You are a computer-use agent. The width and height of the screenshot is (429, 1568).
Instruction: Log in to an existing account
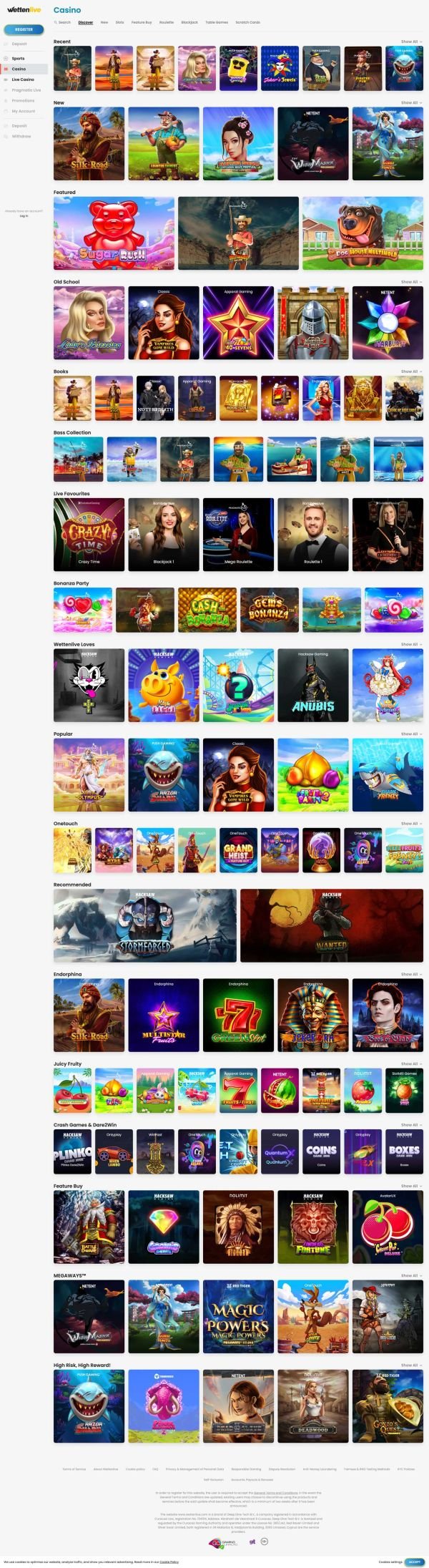pyautogui.click(x=24, y=215)
